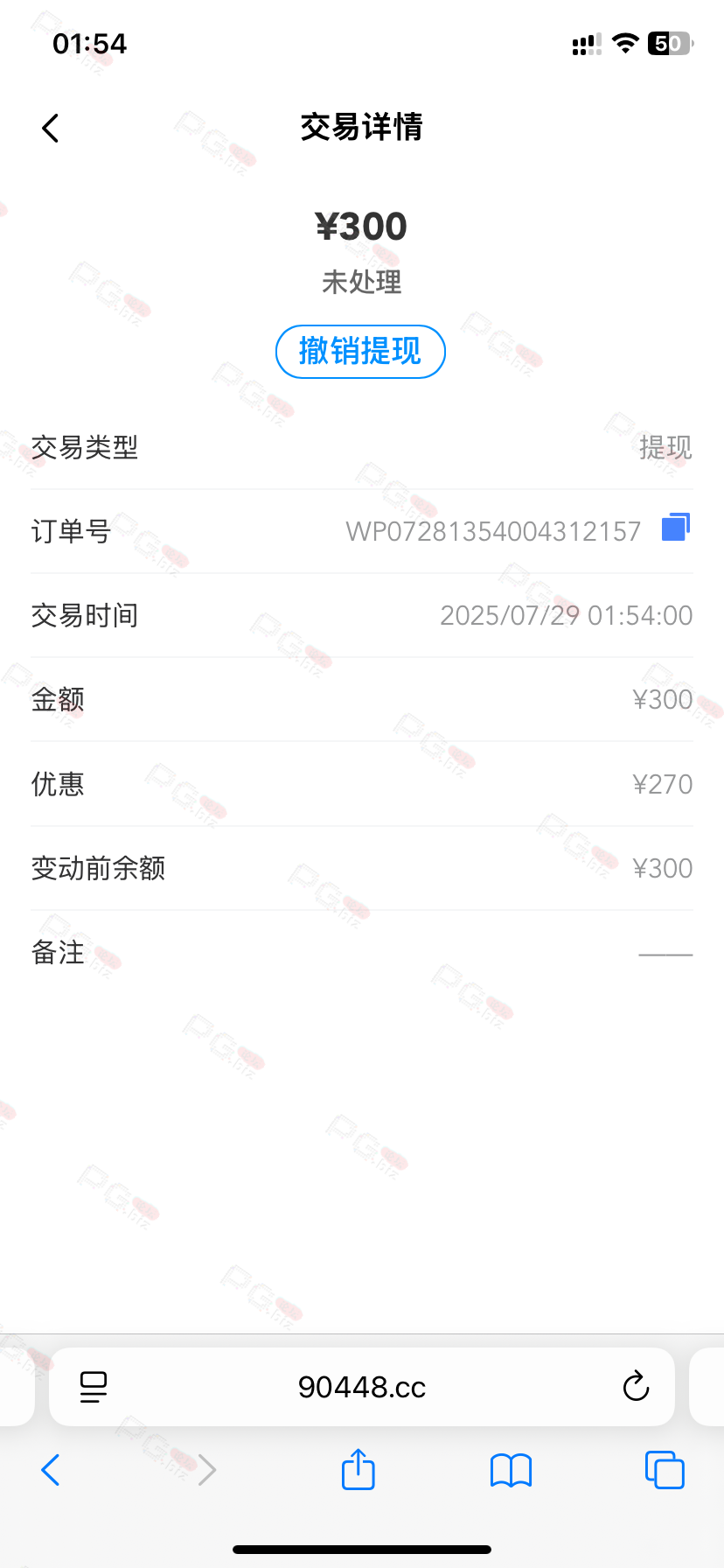Tap the 90448.cc address bar

pos(362,1387)
